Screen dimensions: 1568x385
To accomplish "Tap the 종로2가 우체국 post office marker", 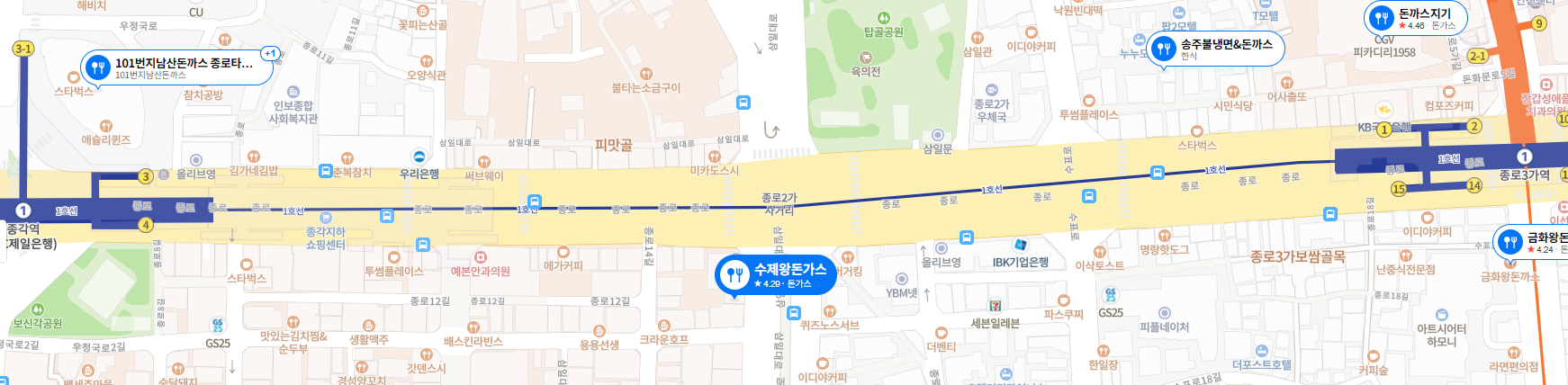I will pos(992,90).
